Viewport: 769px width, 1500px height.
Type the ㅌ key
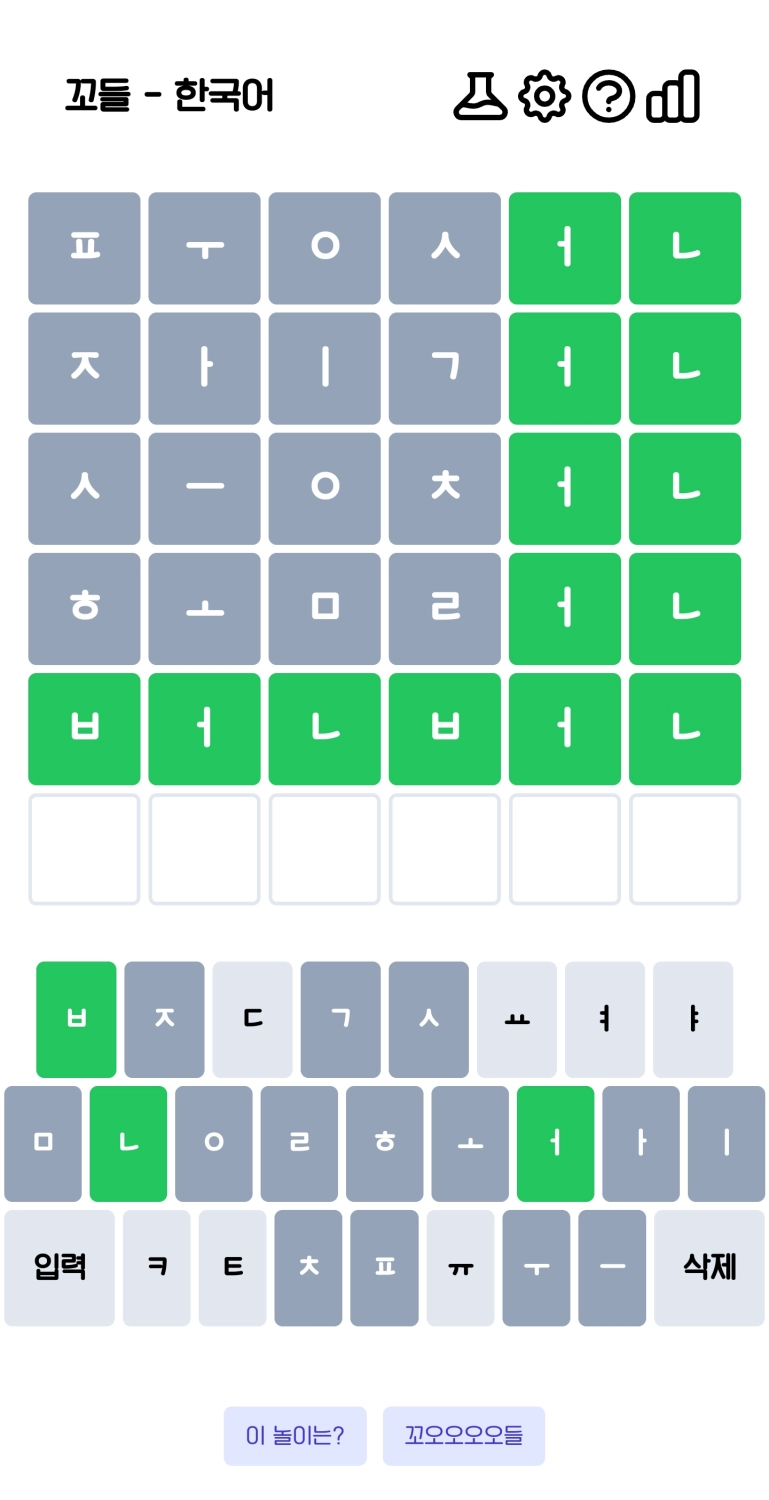click(x=232, y=1268)
